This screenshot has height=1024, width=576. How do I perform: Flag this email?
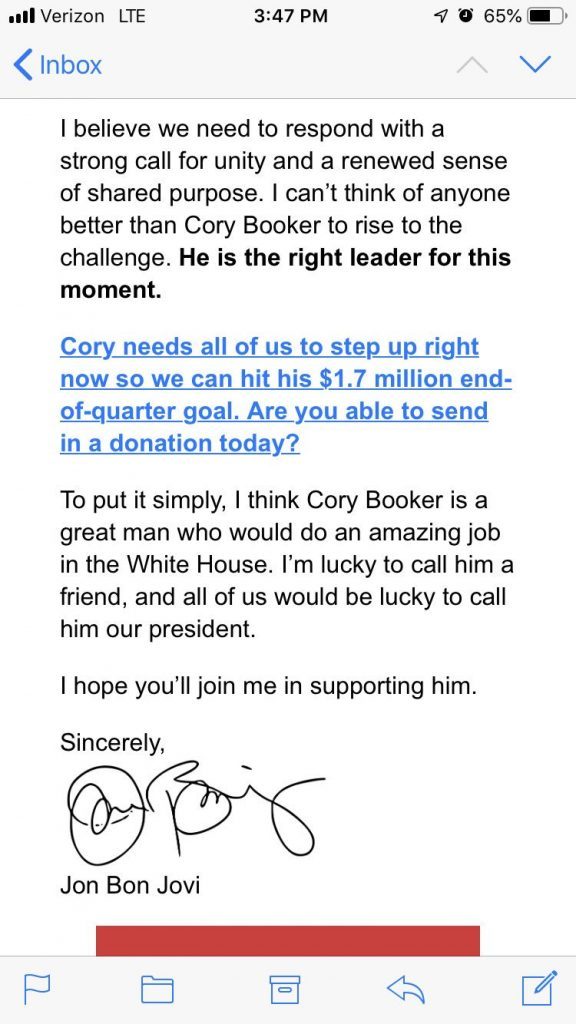(35, 989)
